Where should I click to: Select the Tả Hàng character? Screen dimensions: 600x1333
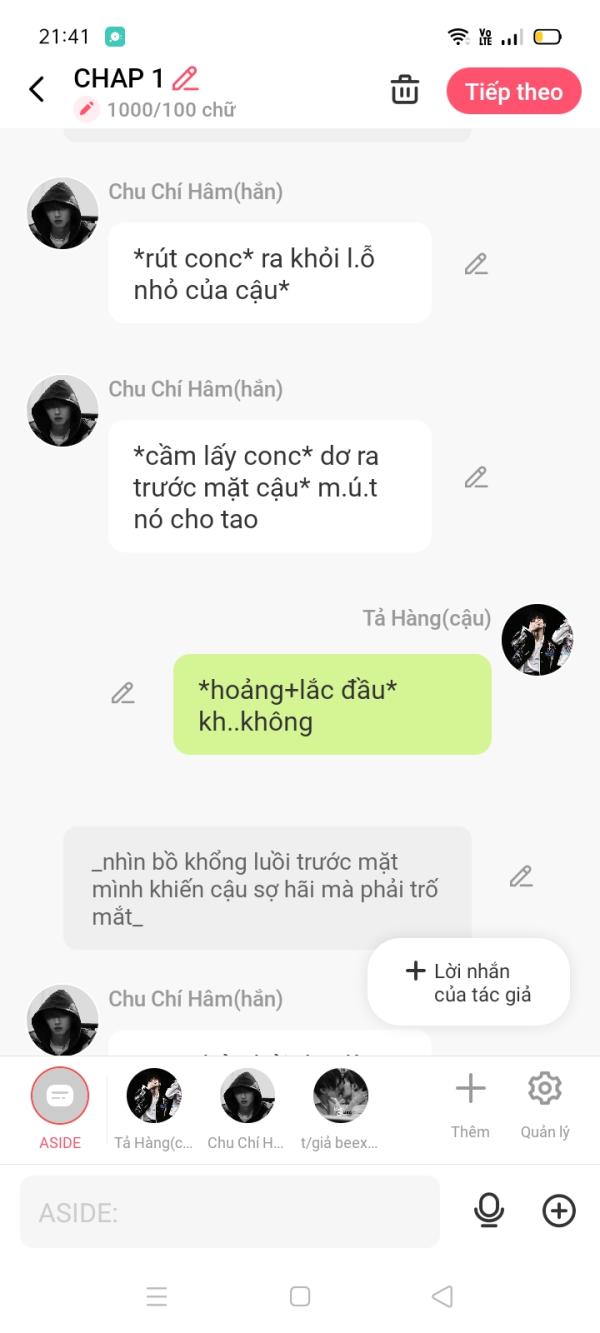click(x=153, y=1108)
